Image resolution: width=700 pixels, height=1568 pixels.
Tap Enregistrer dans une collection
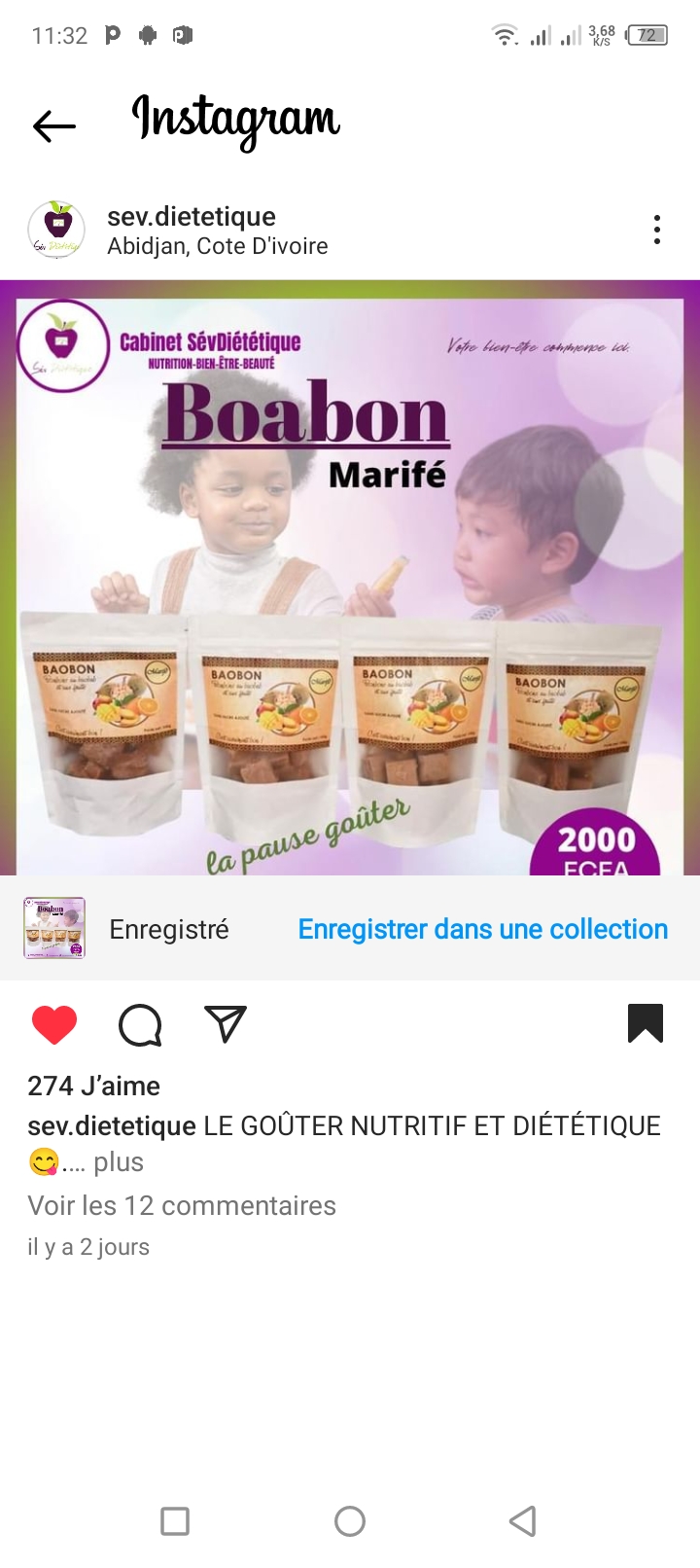click(x=482, y=929)
